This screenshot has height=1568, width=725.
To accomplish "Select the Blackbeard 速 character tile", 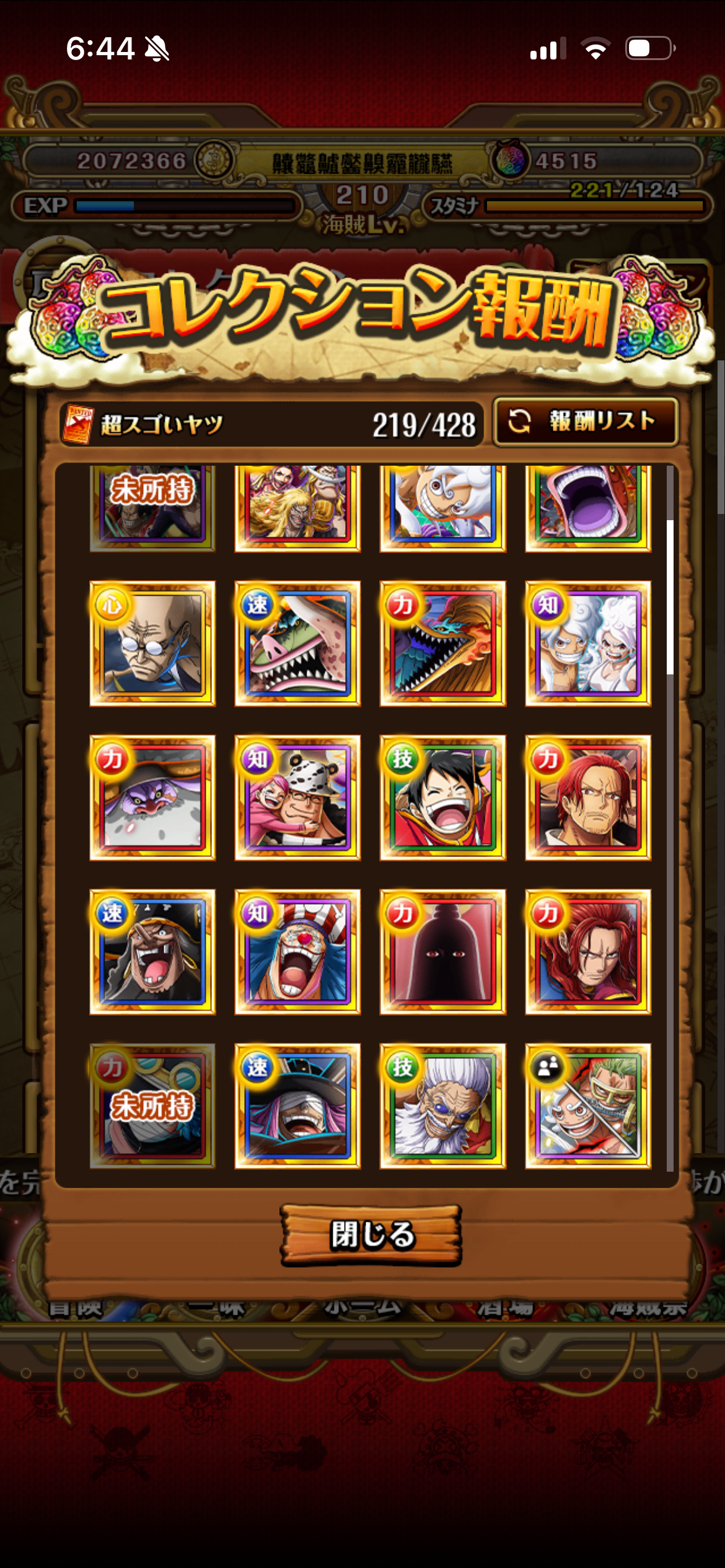I will point(152,952).
